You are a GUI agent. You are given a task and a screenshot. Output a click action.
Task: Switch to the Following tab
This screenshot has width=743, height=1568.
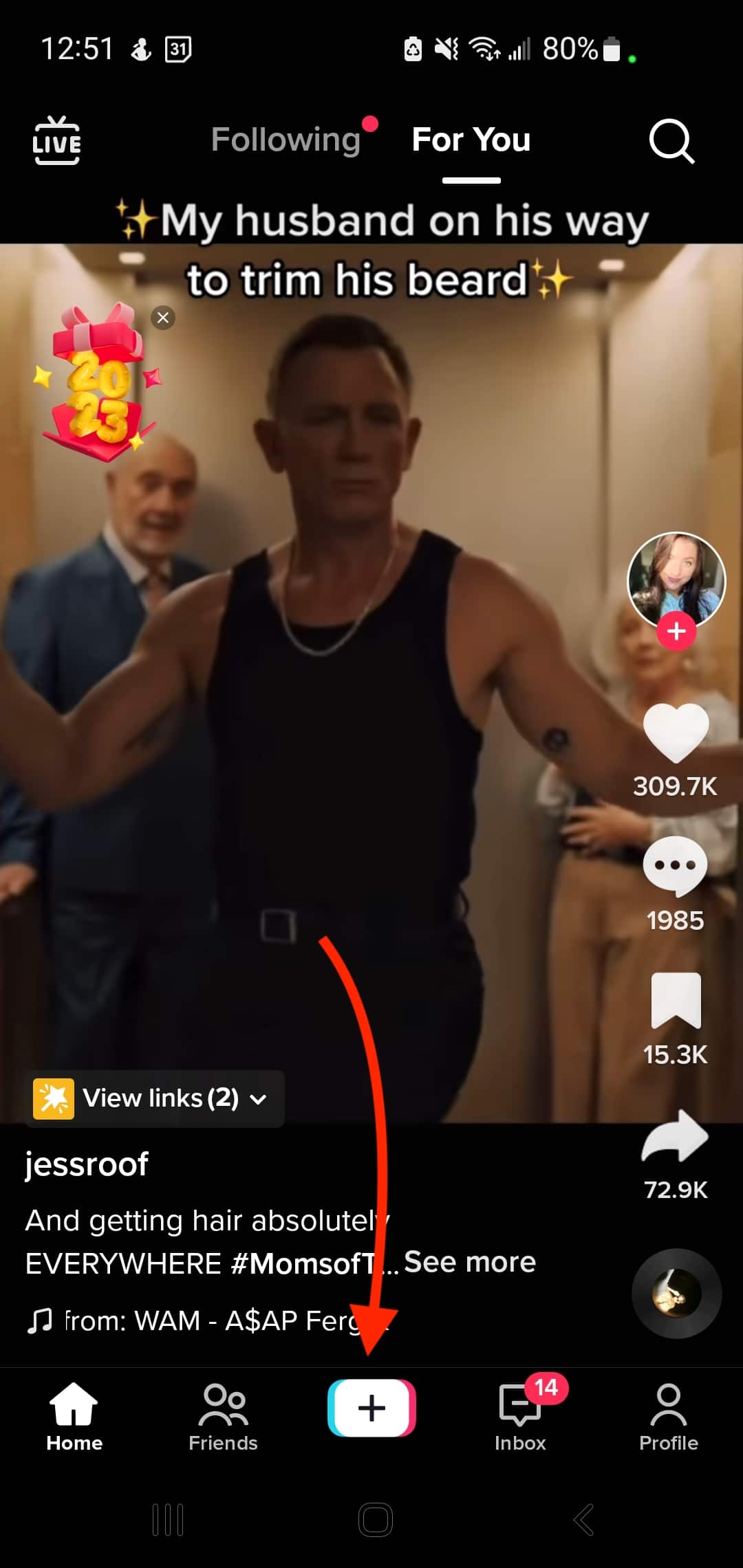point(286,140)
